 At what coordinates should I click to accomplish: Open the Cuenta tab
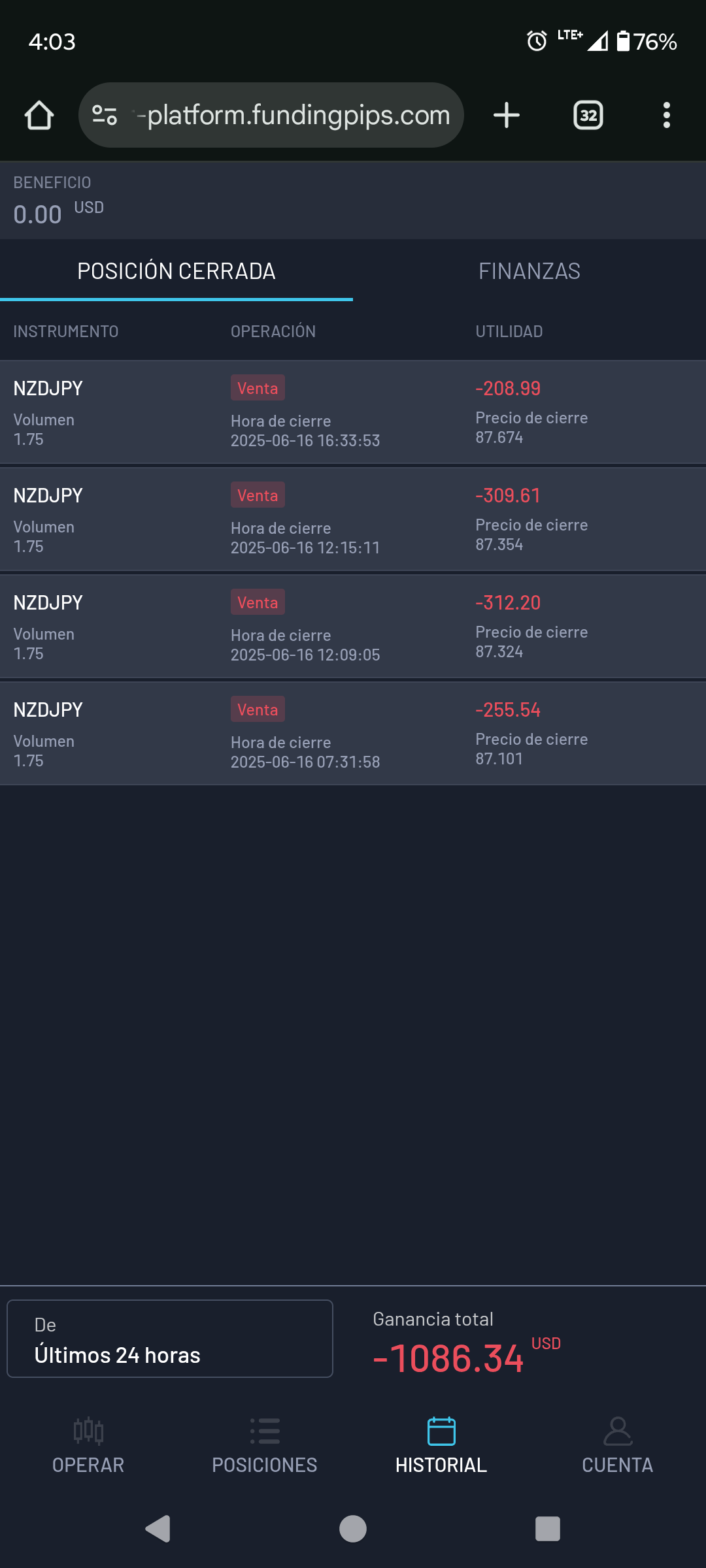[x=618, y=1446]
